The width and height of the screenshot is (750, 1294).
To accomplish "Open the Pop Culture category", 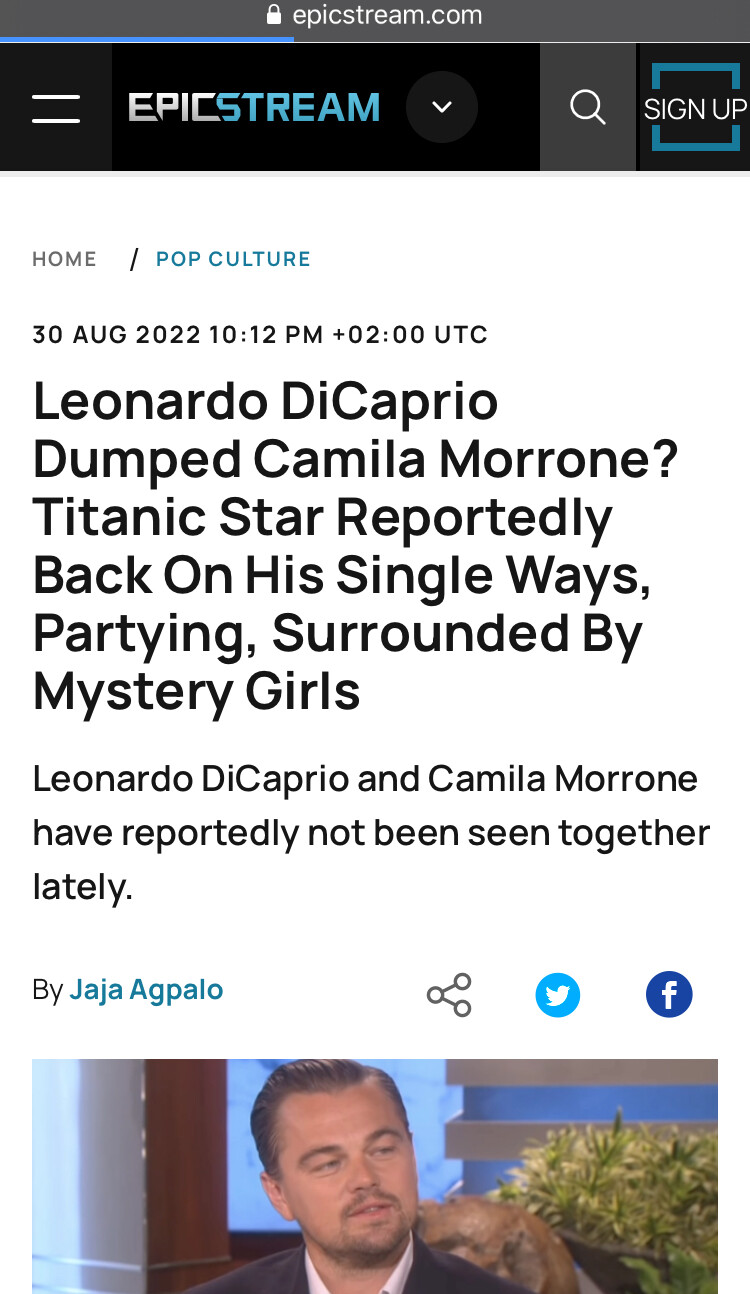I will point(233,259).
